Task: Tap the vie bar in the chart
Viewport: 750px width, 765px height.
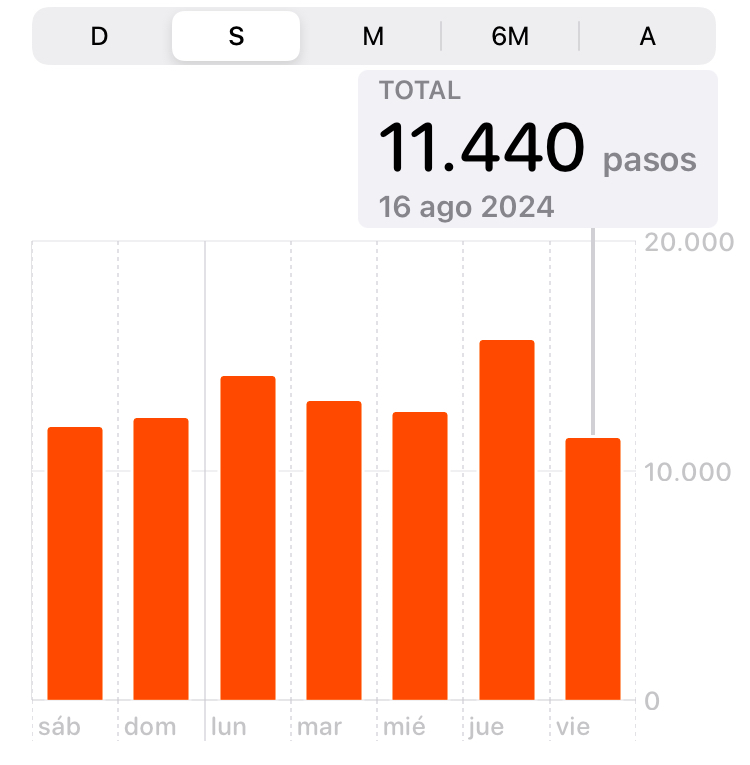Action: point(593,569)
